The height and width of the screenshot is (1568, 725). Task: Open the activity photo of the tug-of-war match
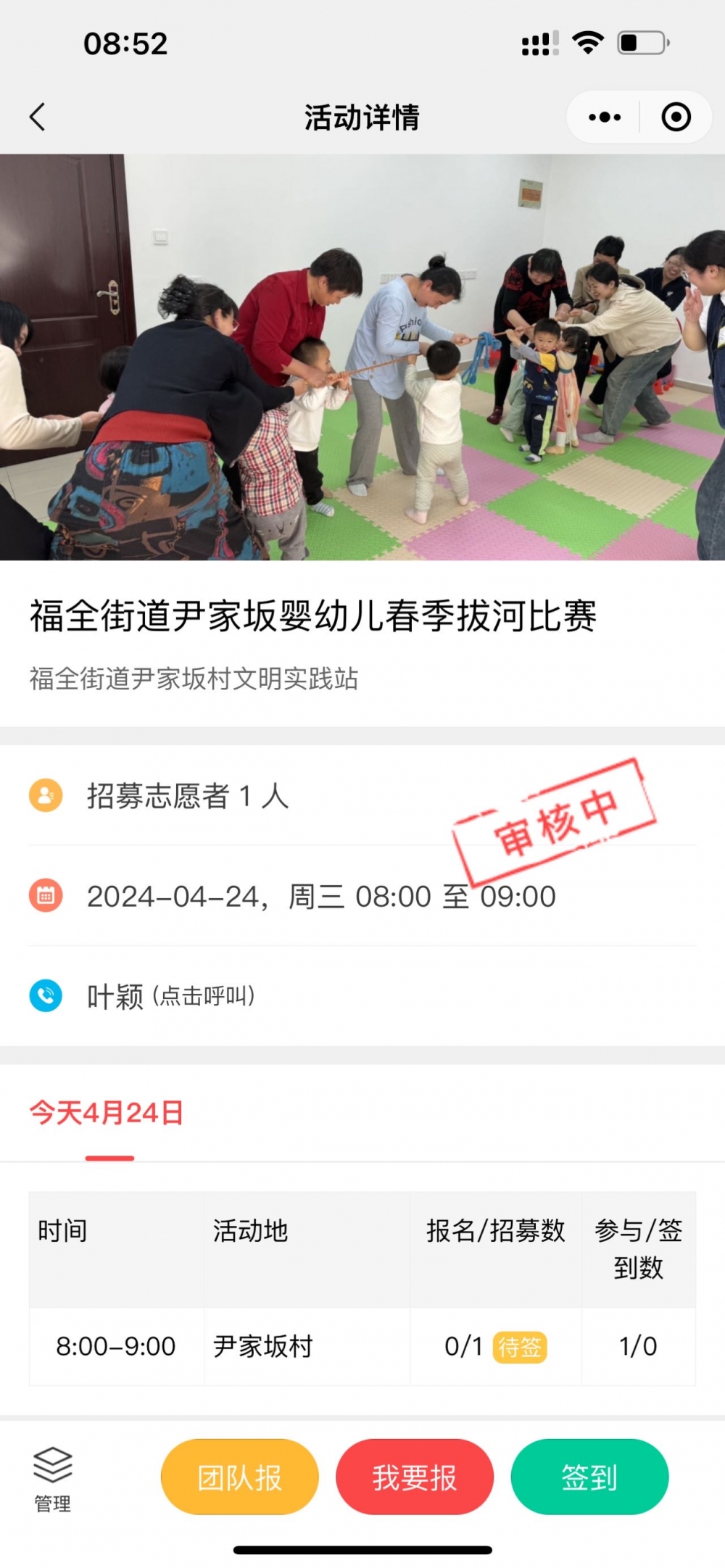362,357
